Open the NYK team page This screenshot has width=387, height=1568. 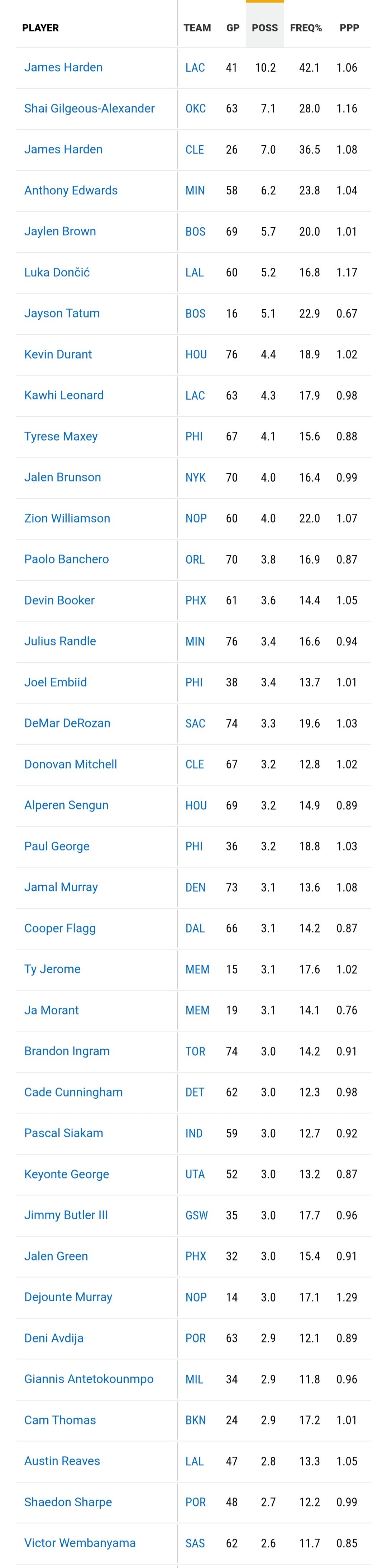pos(196,477)
